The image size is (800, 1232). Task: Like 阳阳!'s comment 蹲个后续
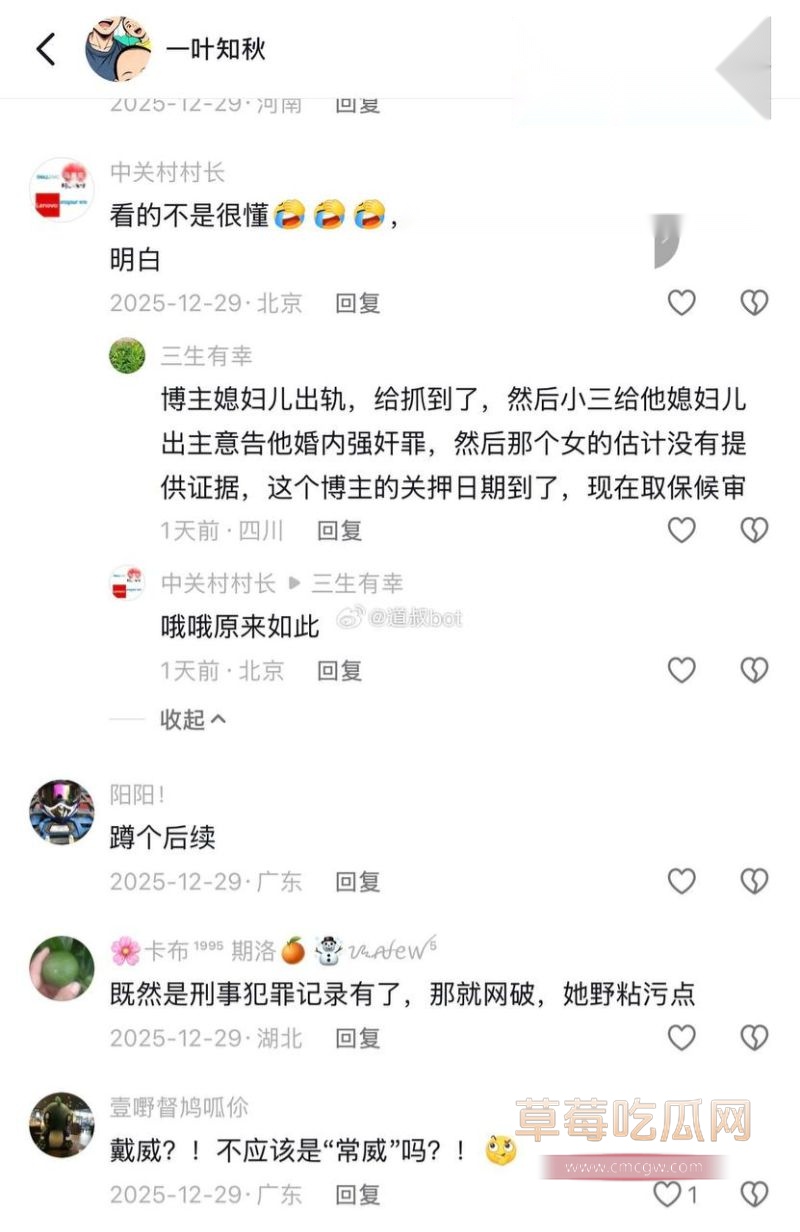pos(682,882)
